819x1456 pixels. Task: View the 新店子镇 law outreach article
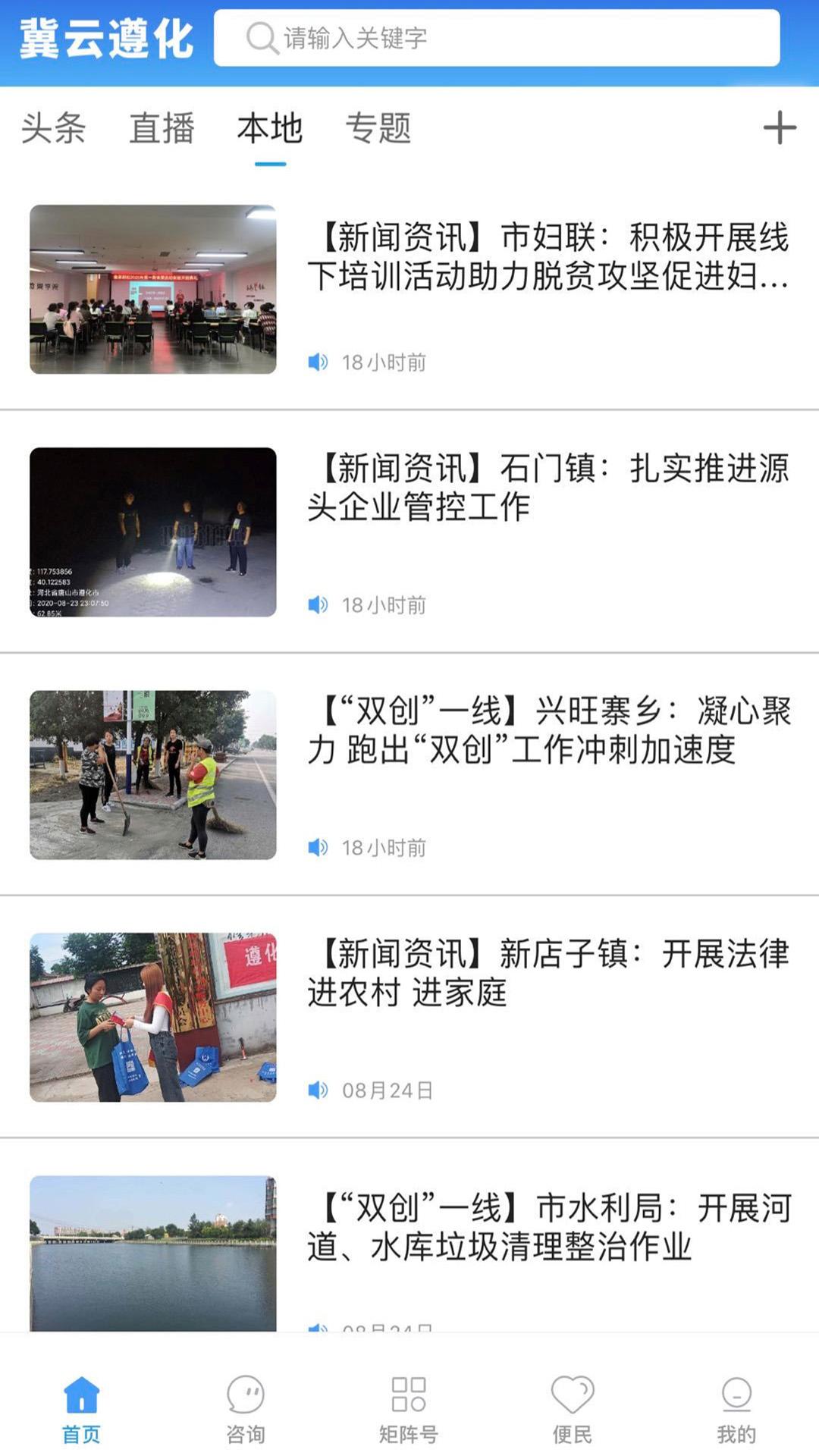point(548,972)
